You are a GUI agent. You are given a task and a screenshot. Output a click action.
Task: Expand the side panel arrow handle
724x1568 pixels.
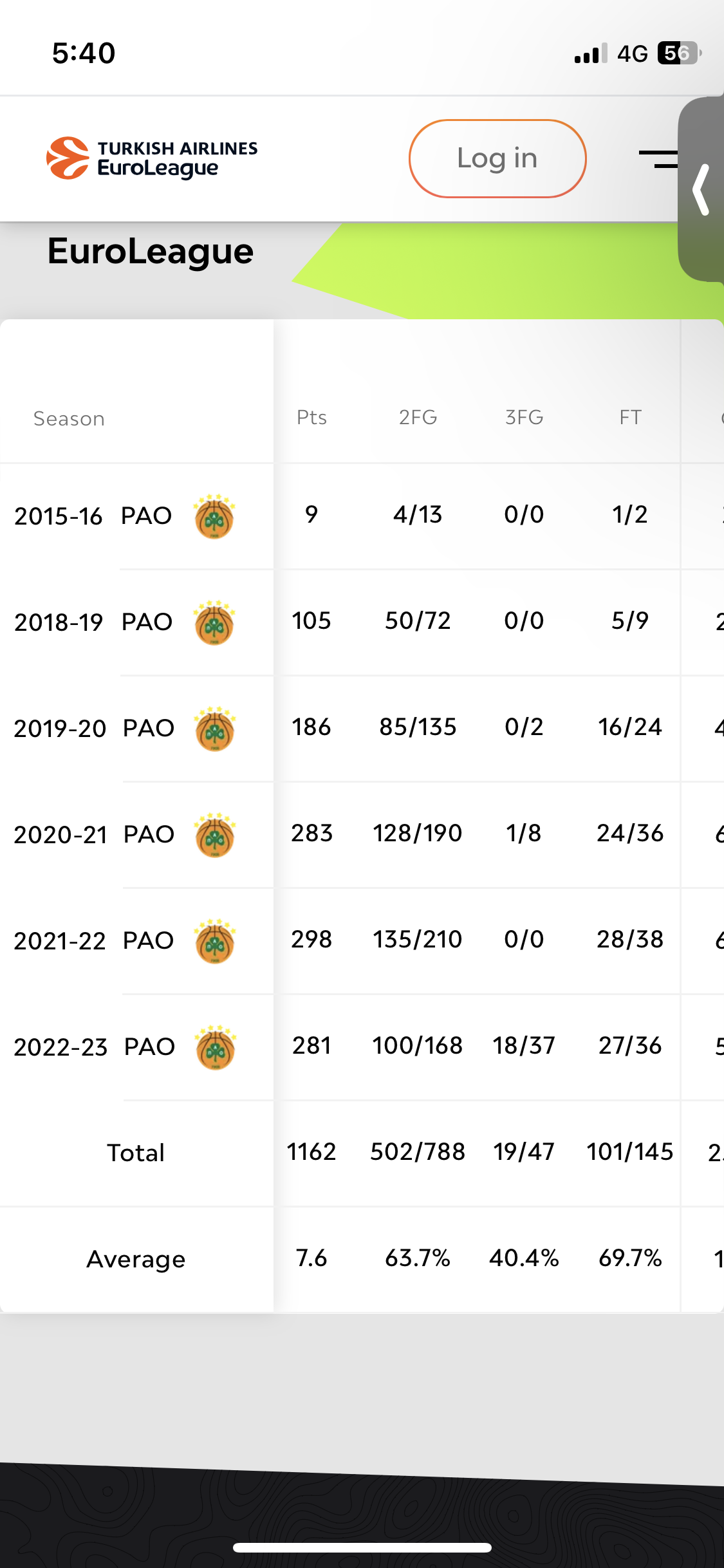701,189
